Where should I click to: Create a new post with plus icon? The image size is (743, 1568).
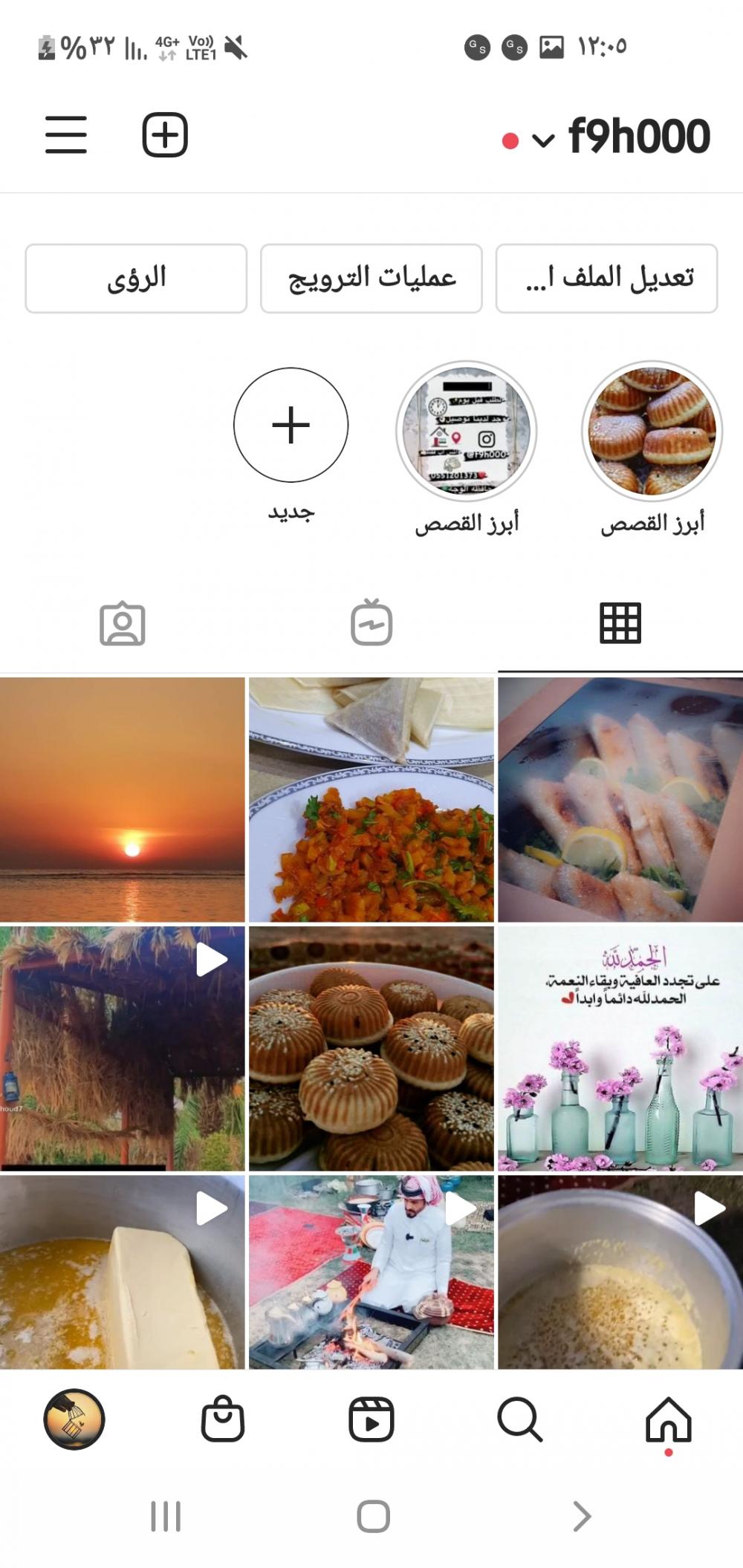coord(165,135)
